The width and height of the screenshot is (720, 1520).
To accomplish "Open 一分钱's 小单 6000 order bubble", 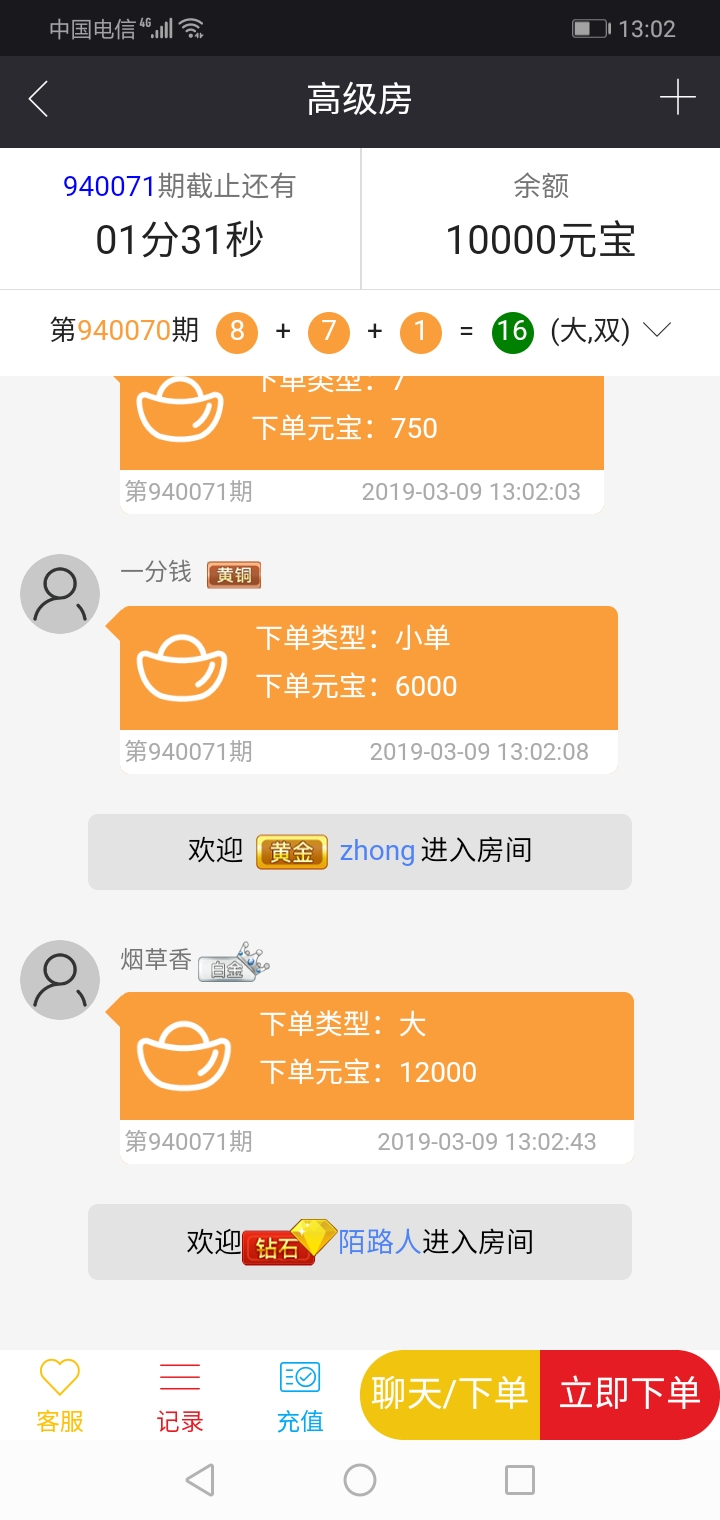I will pyautogui.click(x=368, y=667).
